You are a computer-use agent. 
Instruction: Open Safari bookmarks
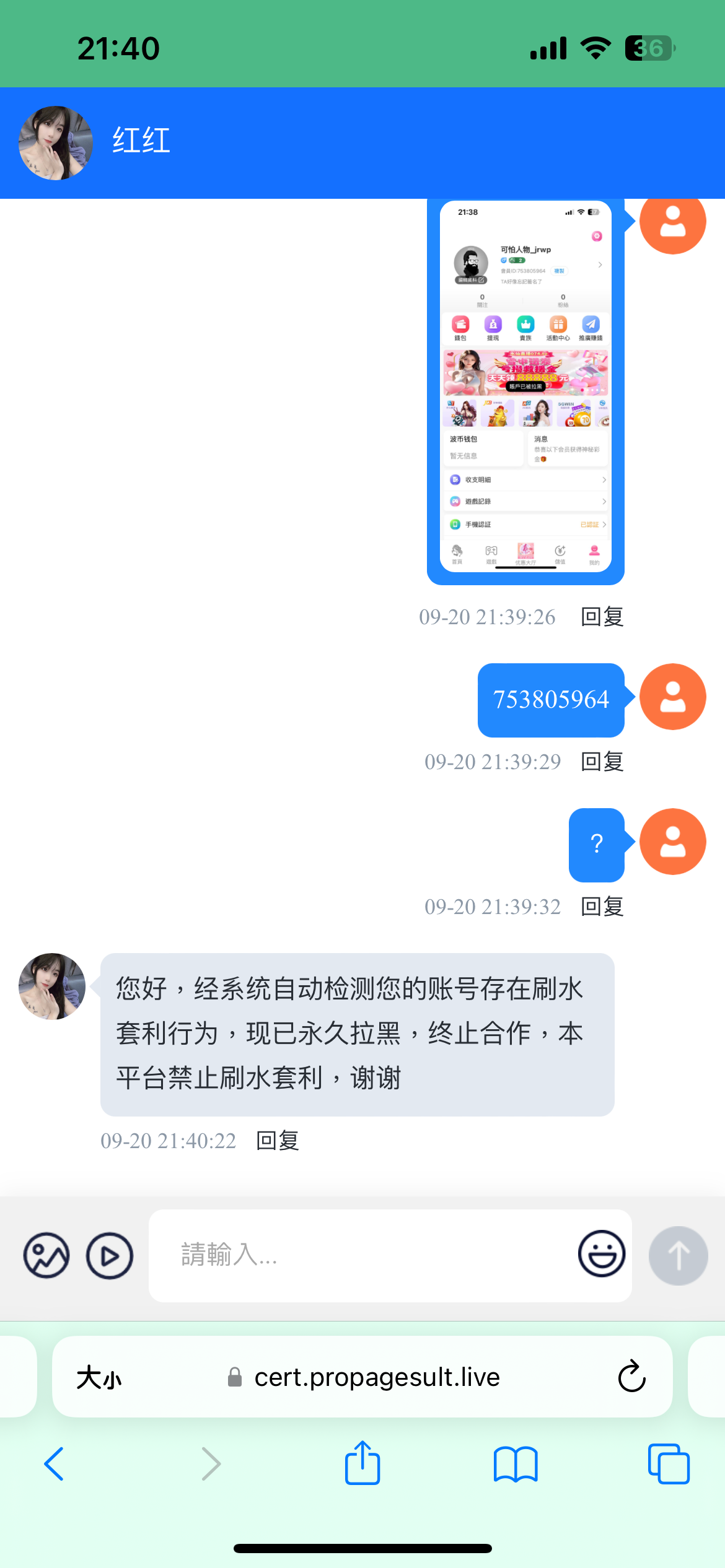(x=516, y=1464)
